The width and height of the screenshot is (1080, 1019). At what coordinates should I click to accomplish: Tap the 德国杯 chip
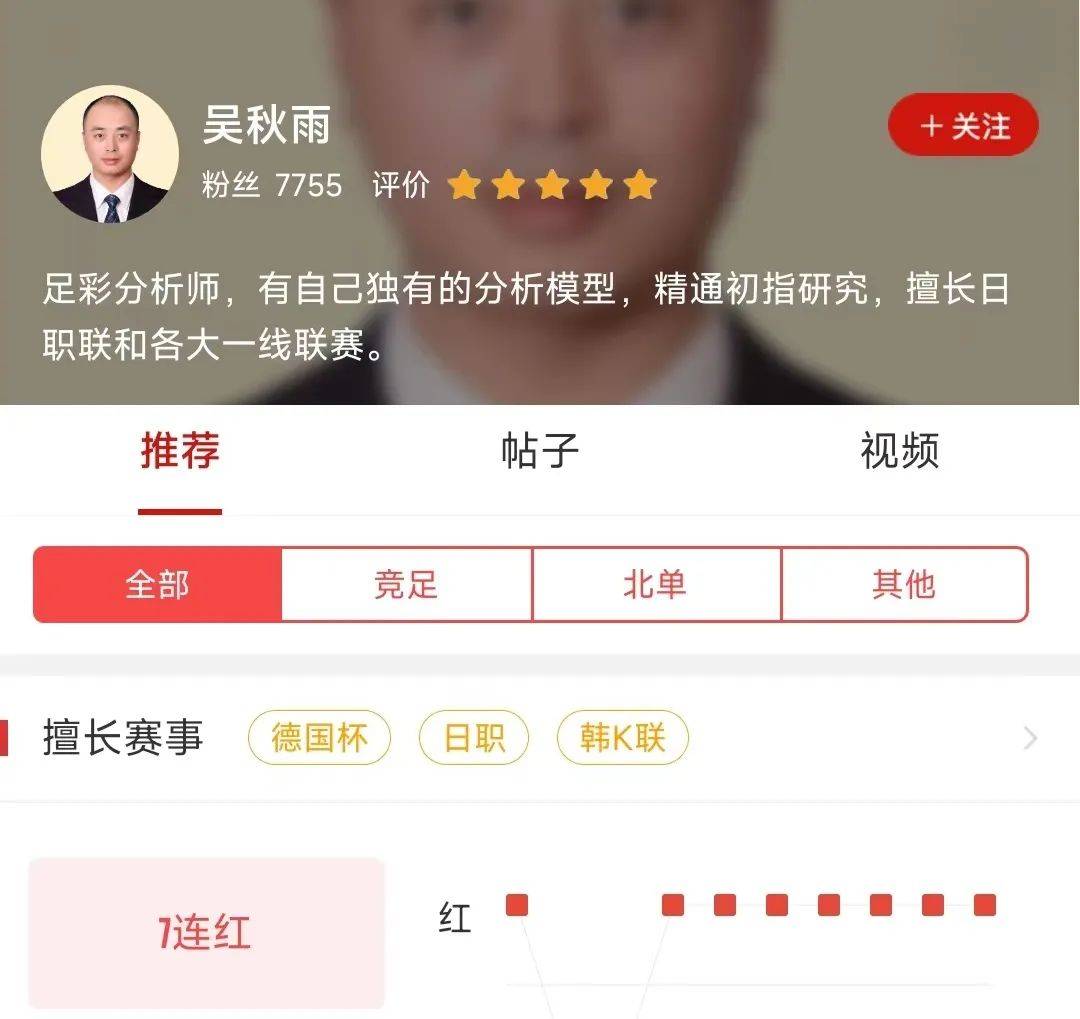[x=319, y=738]
